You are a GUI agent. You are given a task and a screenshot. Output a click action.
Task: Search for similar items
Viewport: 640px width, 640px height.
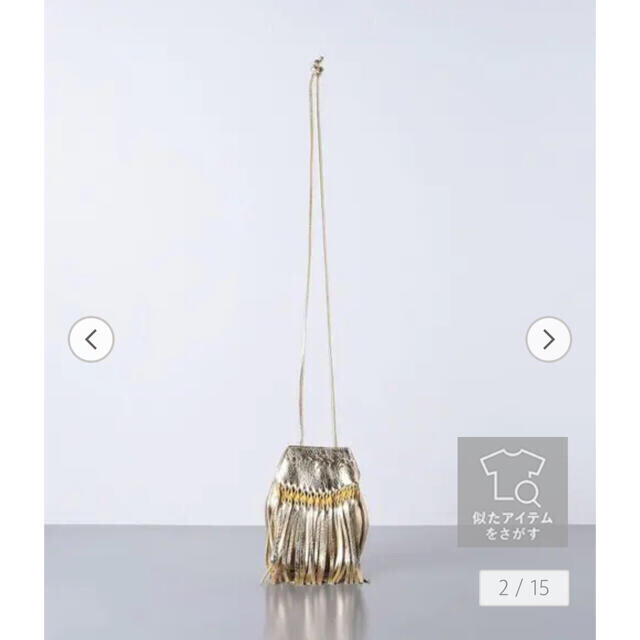click(512, 491)
